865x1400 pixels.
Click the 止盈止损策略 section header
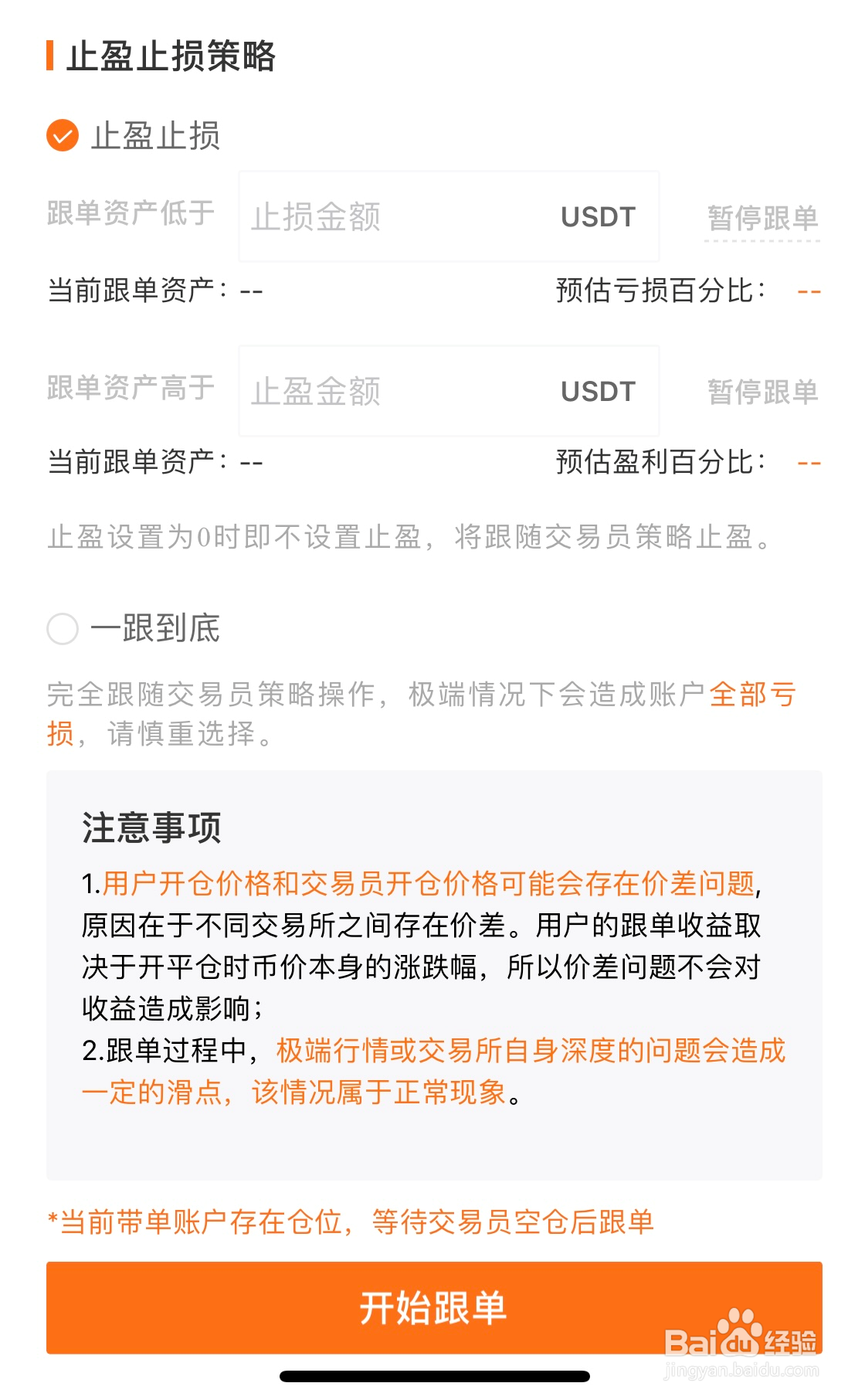(170, 53)
